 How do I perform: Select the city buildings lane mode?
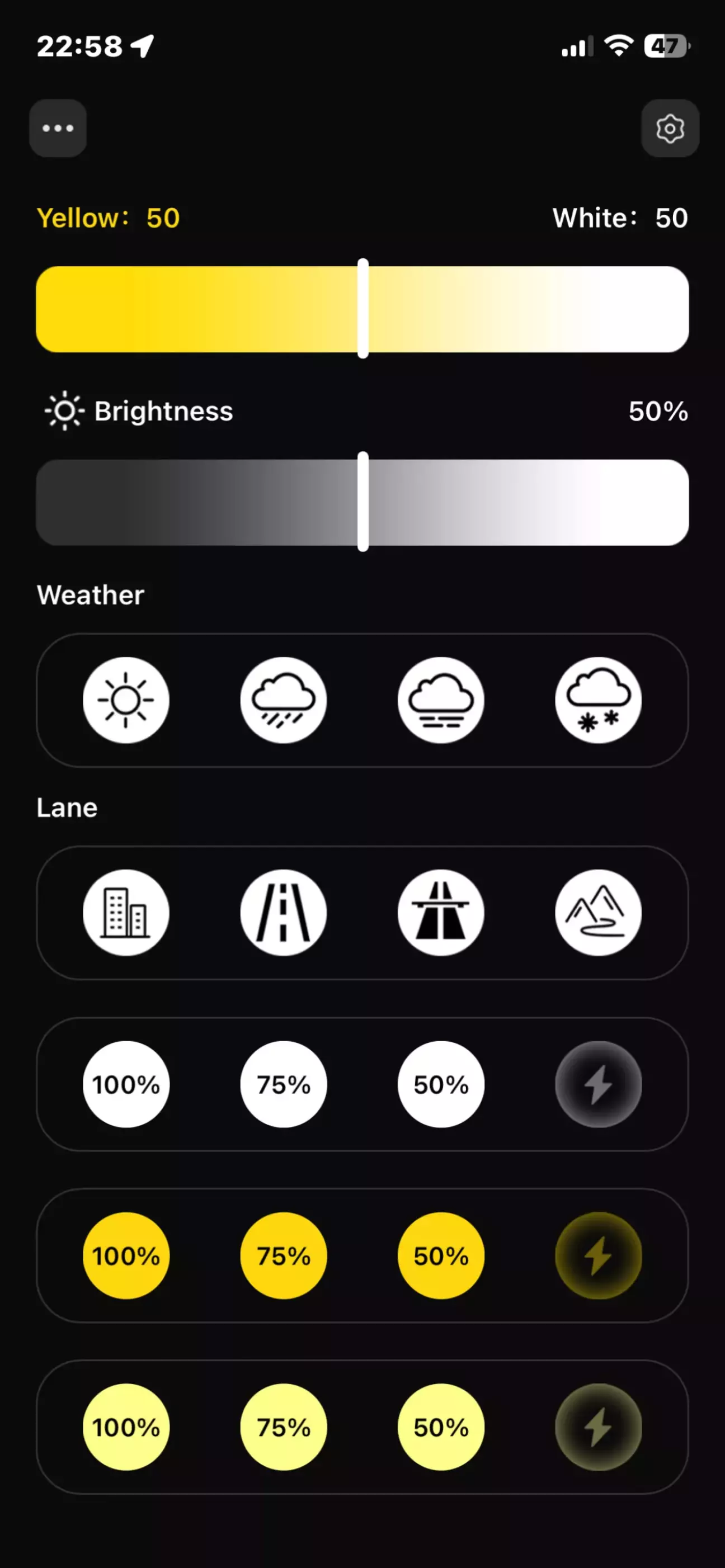[x=126, y=913]
